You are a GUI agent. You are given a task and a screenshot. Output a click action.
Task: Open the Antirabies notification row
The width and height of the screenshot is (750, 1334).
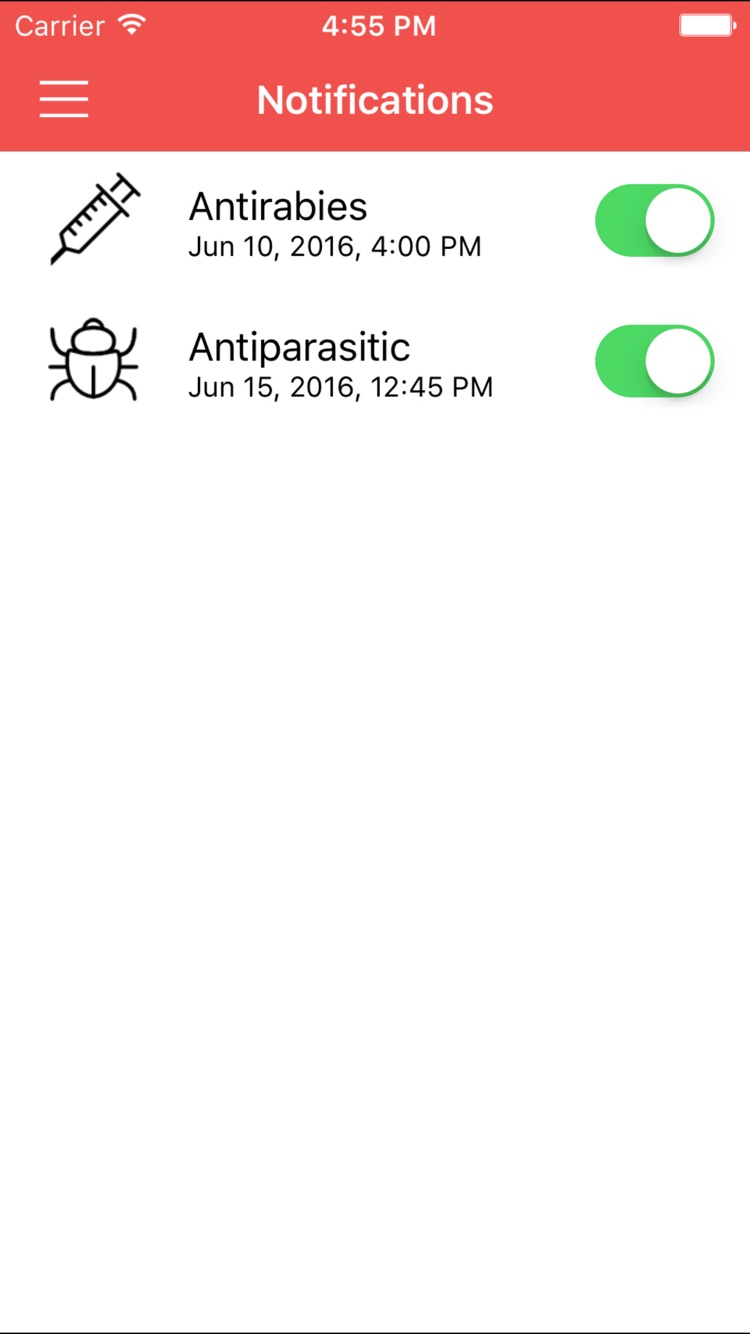pyautogui.click(x=334, y=221)
